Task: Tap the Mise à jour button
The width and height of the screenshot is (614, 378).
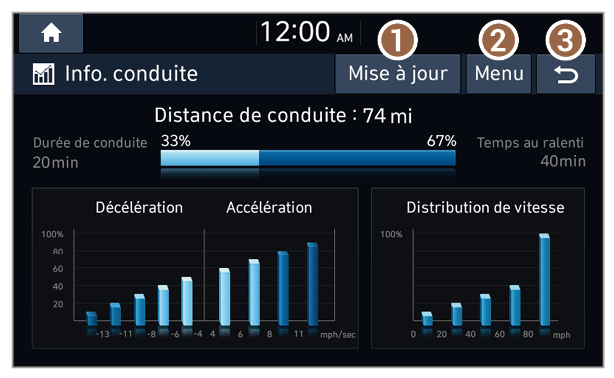Action: click(398, 74)
